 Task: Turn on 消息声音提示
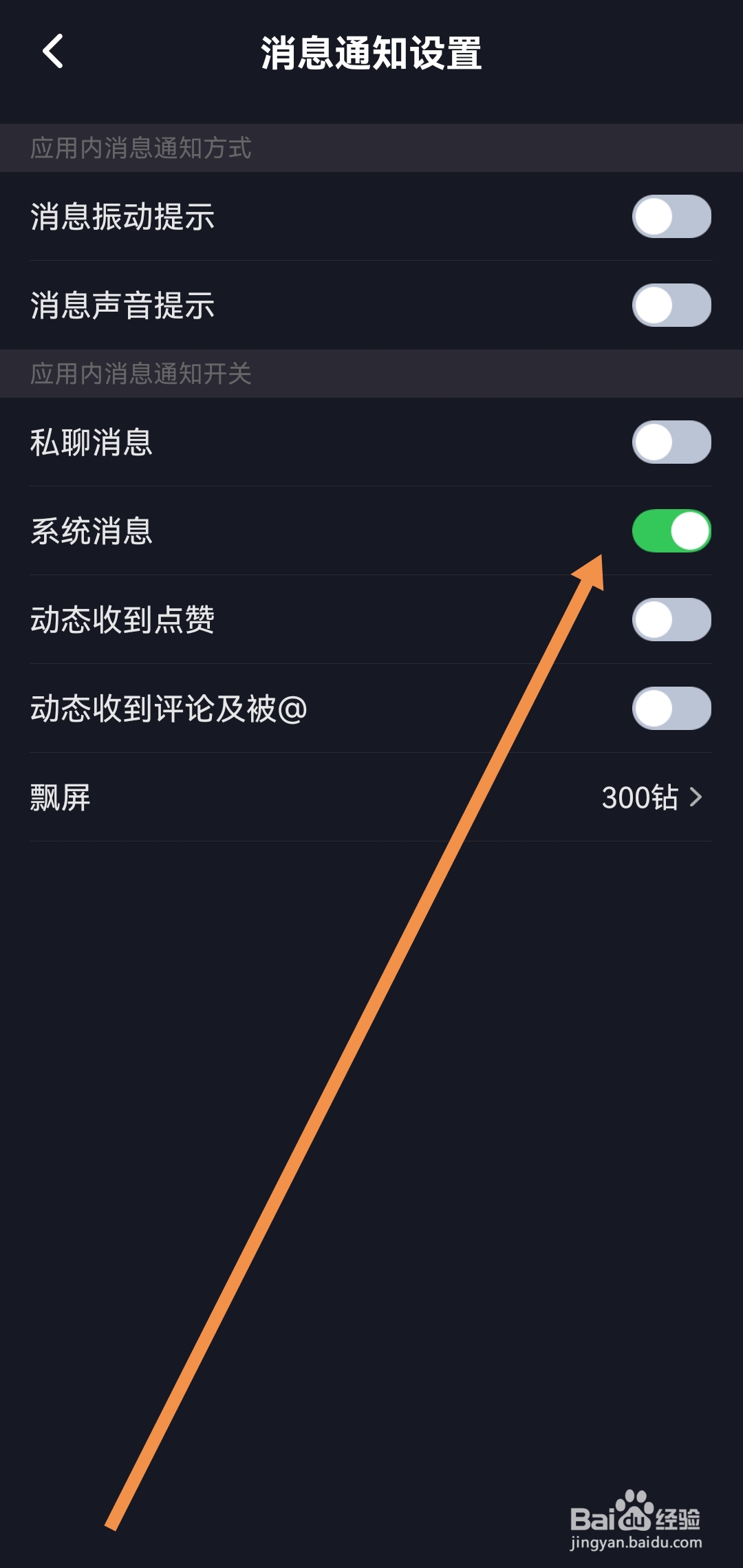671,305
